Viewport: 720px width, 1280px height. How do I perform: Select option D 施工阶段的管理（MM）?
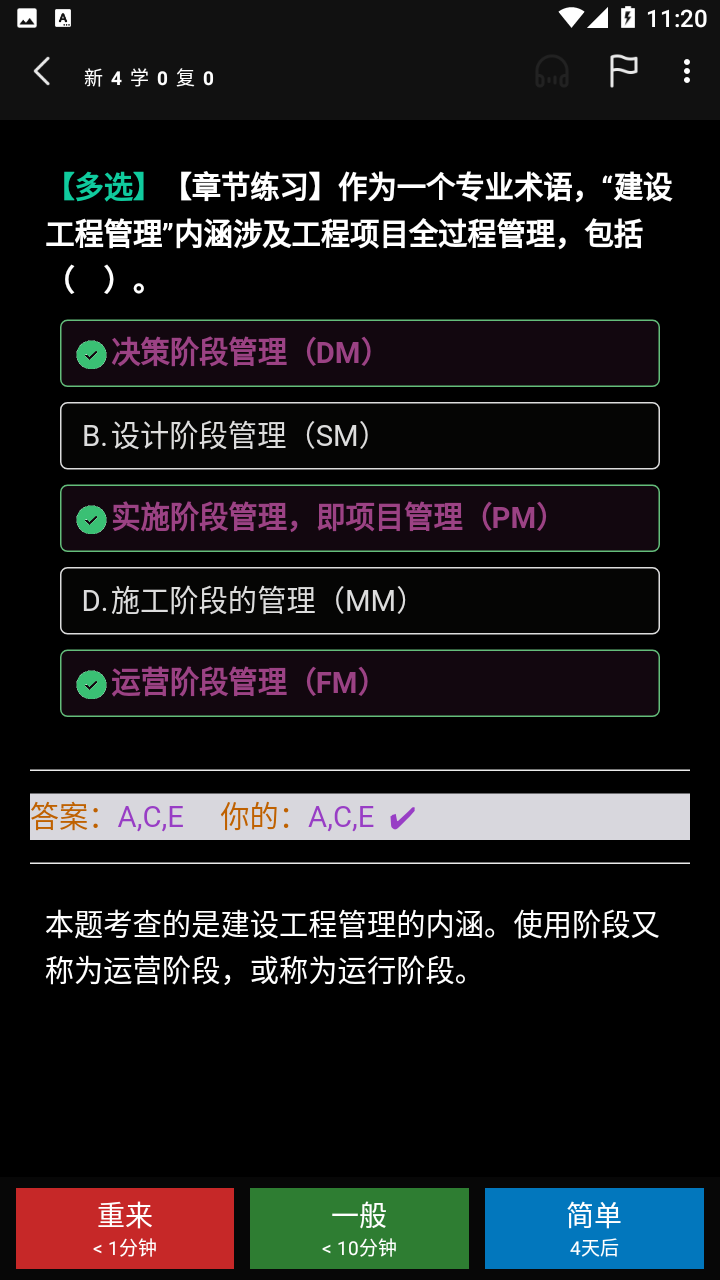click(x=360, y=601)
